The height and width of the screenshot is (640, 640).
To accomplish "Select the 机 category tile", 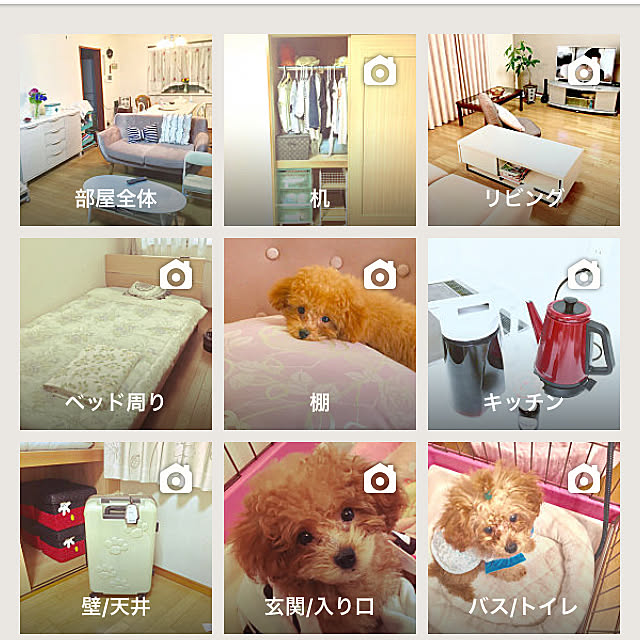I will pyautogui.click(x=320, y=130).
